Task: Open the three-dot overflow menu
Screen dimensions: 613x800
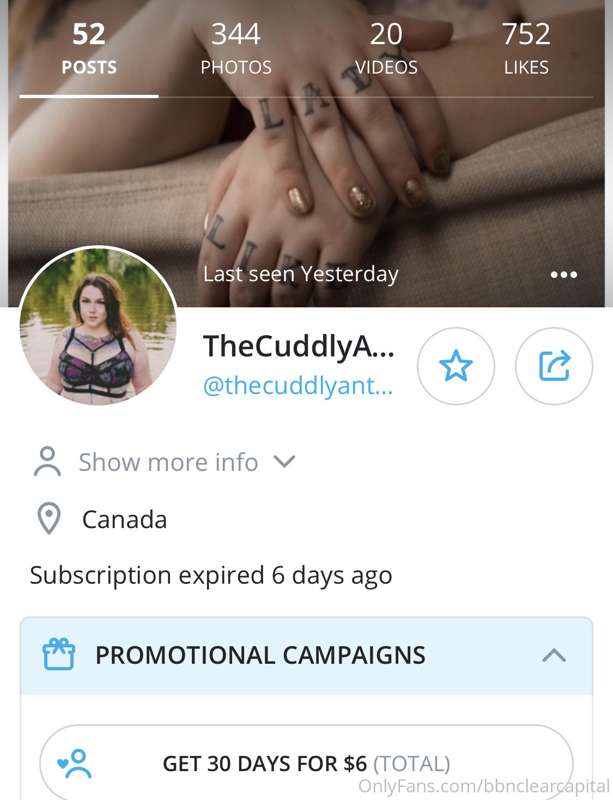Action: 563,275
